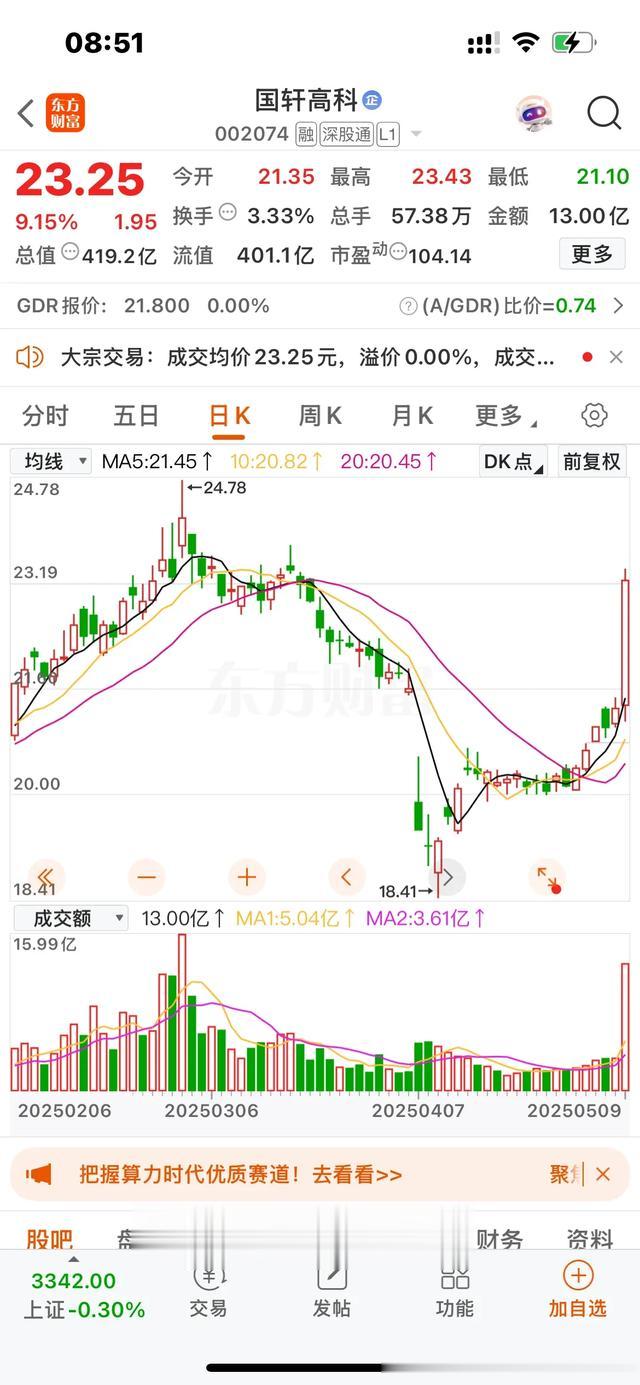Viewport: 640px width, 1385px height.
Task: Open chart settings gear icon
Action: (594, 416)
